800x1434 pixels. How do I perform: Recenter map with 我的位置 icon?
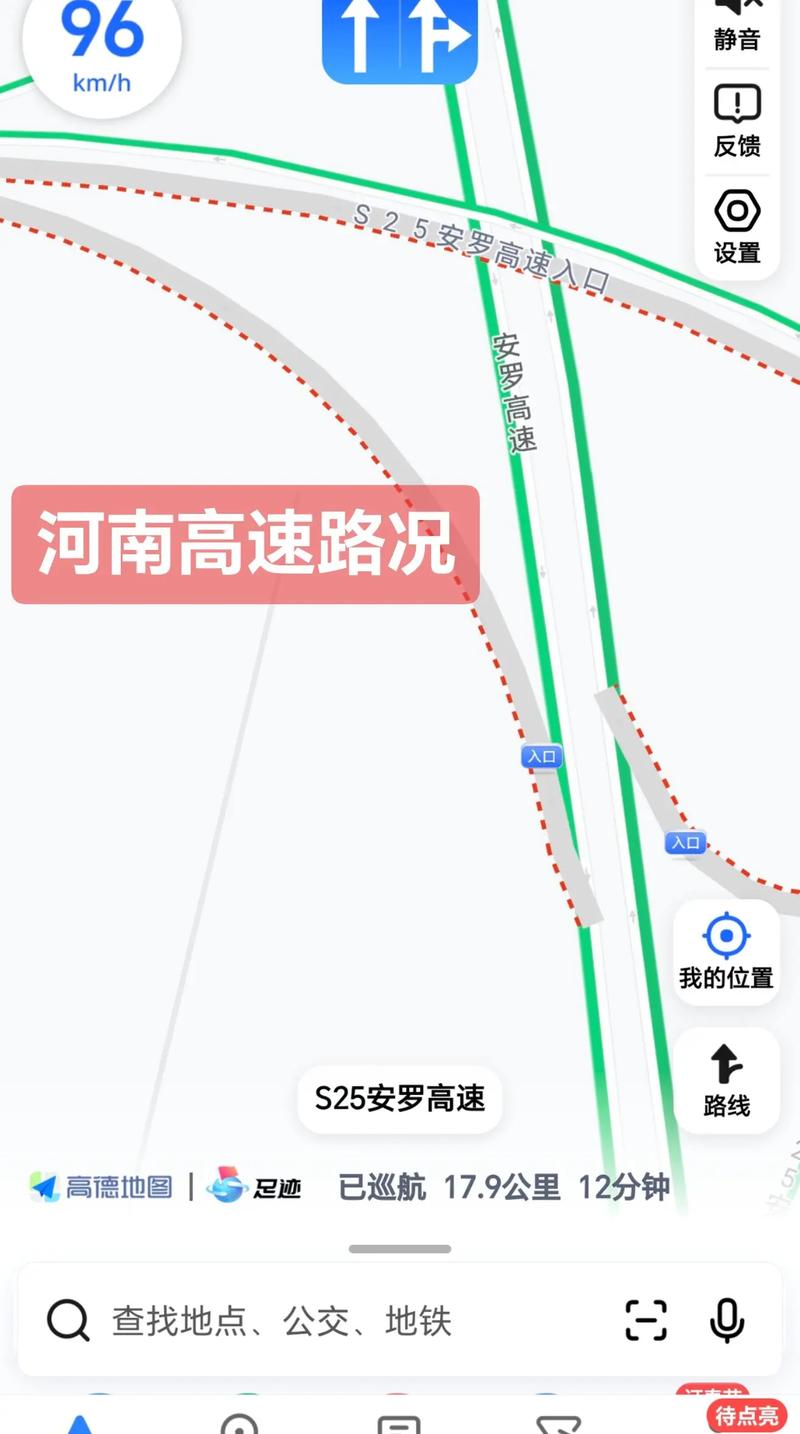726,948
